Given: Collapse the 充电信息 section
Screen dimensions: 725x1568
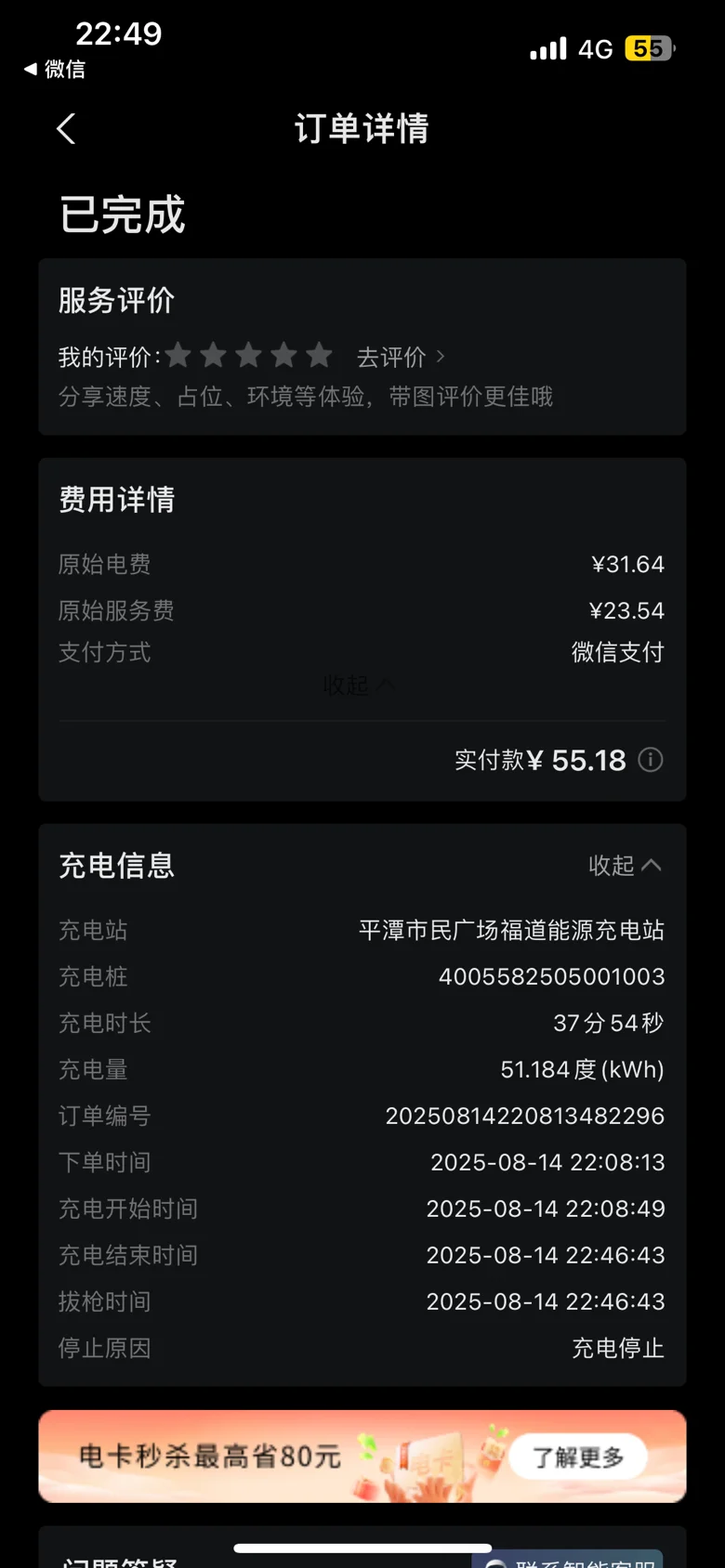Looking at the screenshot, I should pyautogui.click(x=625, y=865).
